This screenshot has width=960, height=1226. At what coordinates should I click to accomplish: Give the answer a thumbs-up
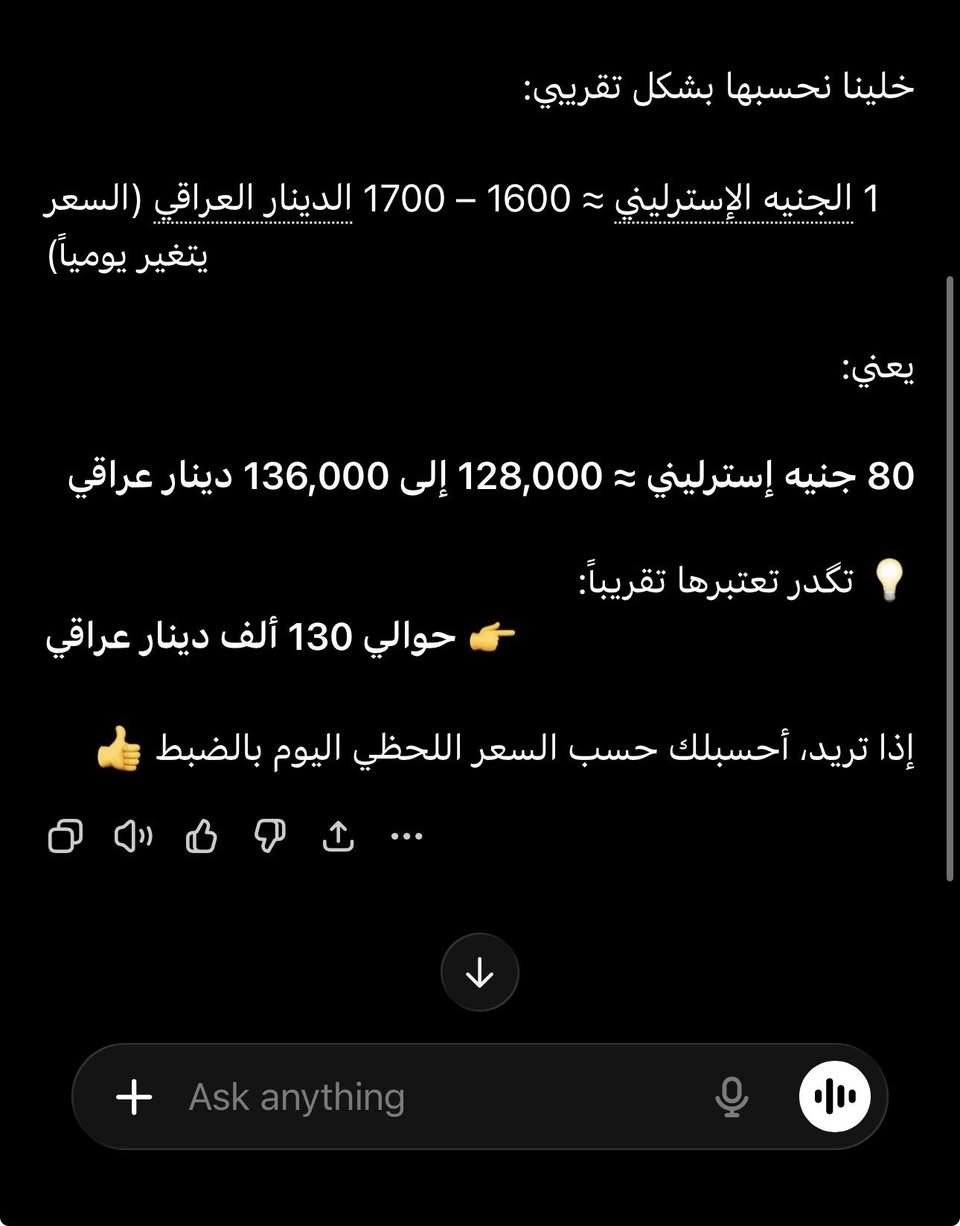point(201,835)
